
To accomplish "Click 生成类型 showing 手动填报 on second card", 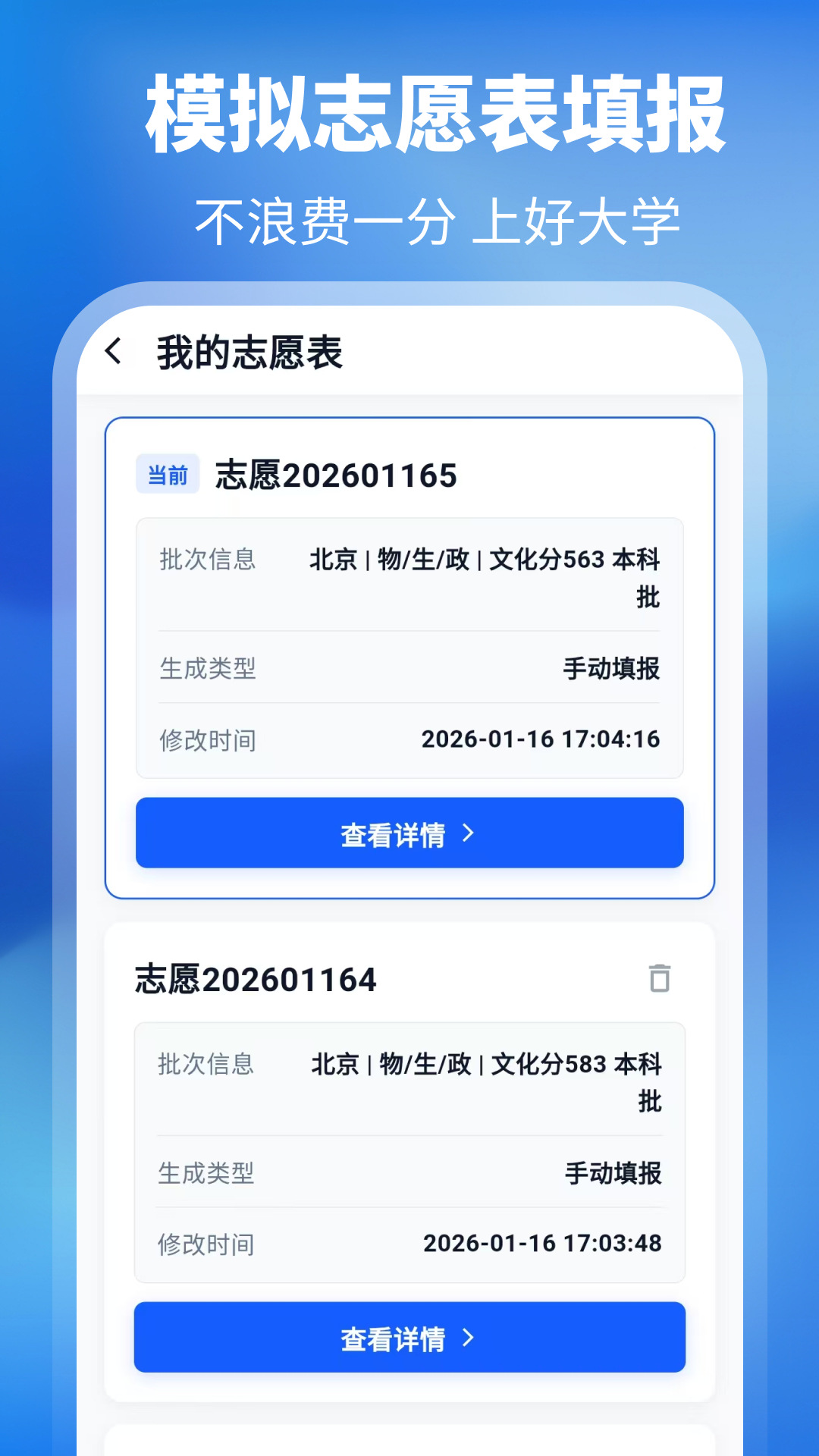I will click(x=409, y=1174).
